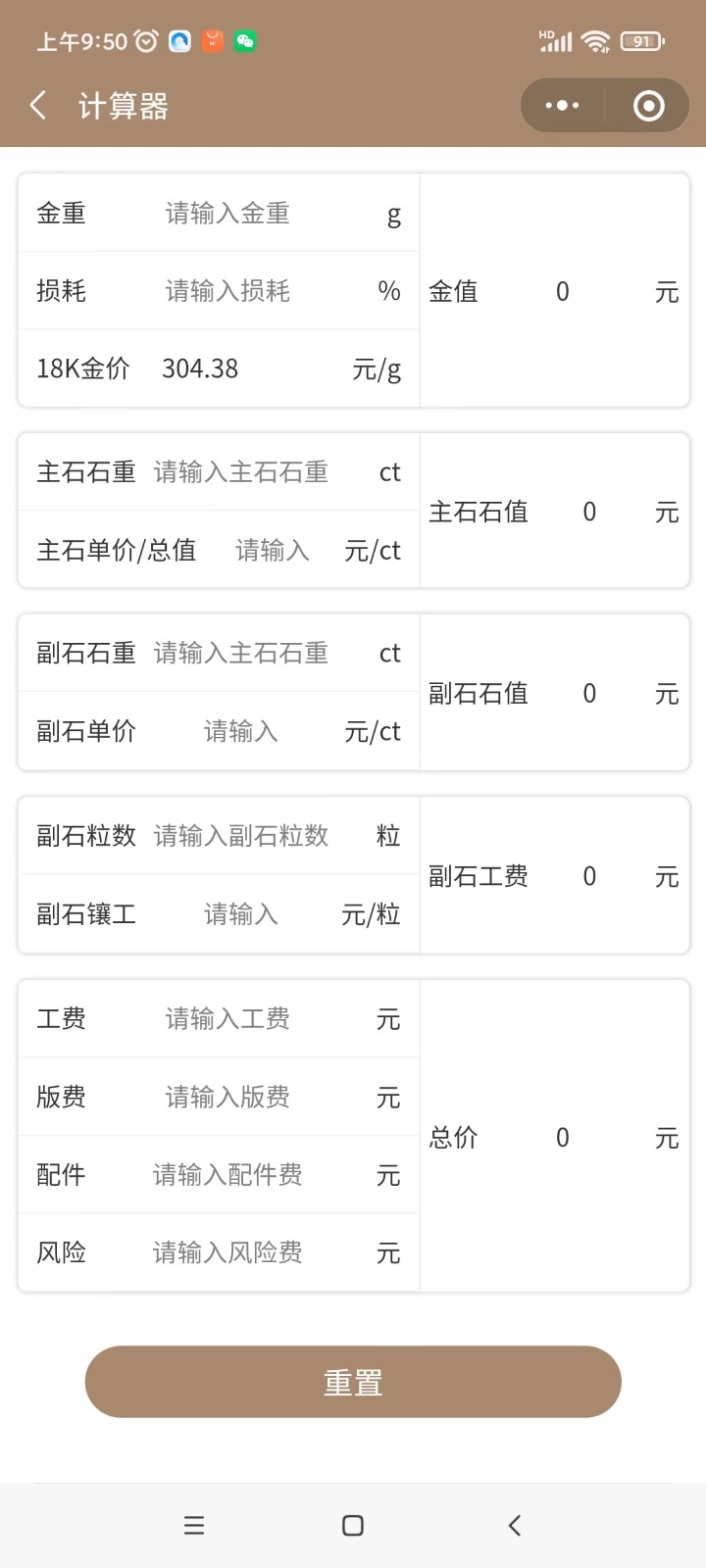
Task: Go back using the header arrow
Action: (x=38, y=106)
